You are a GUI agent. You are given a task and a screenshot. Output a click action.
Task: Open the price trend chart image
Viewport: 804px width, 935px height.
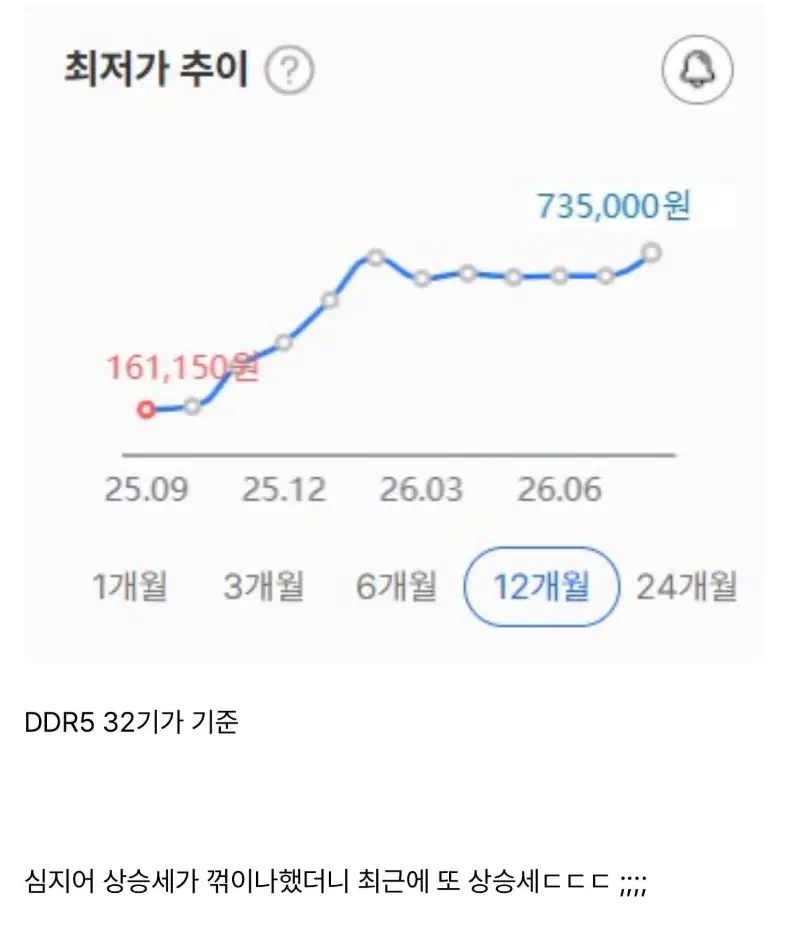click(x=394, y=332)
